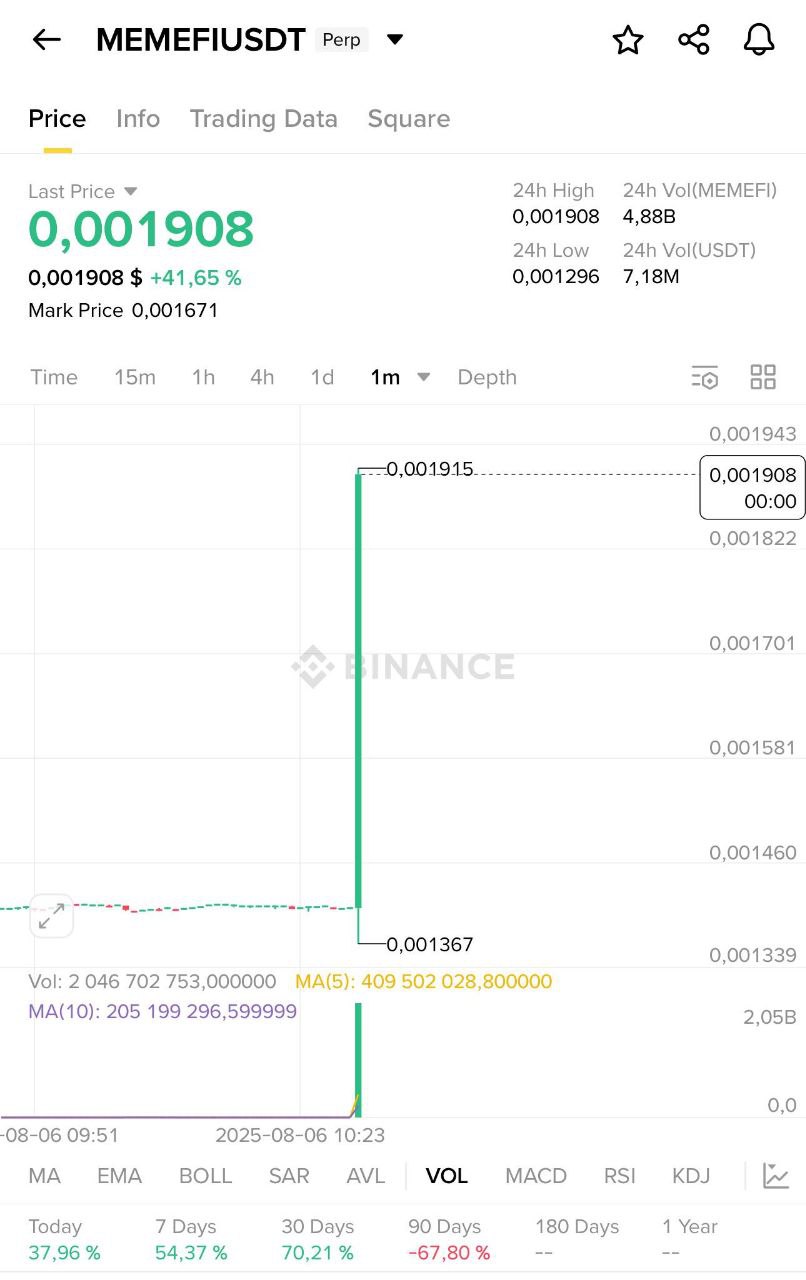The image size is (806, 1280).
Task: Switch to the Trading Data tab
Action: pyautogui.click(x=264, y=119)
